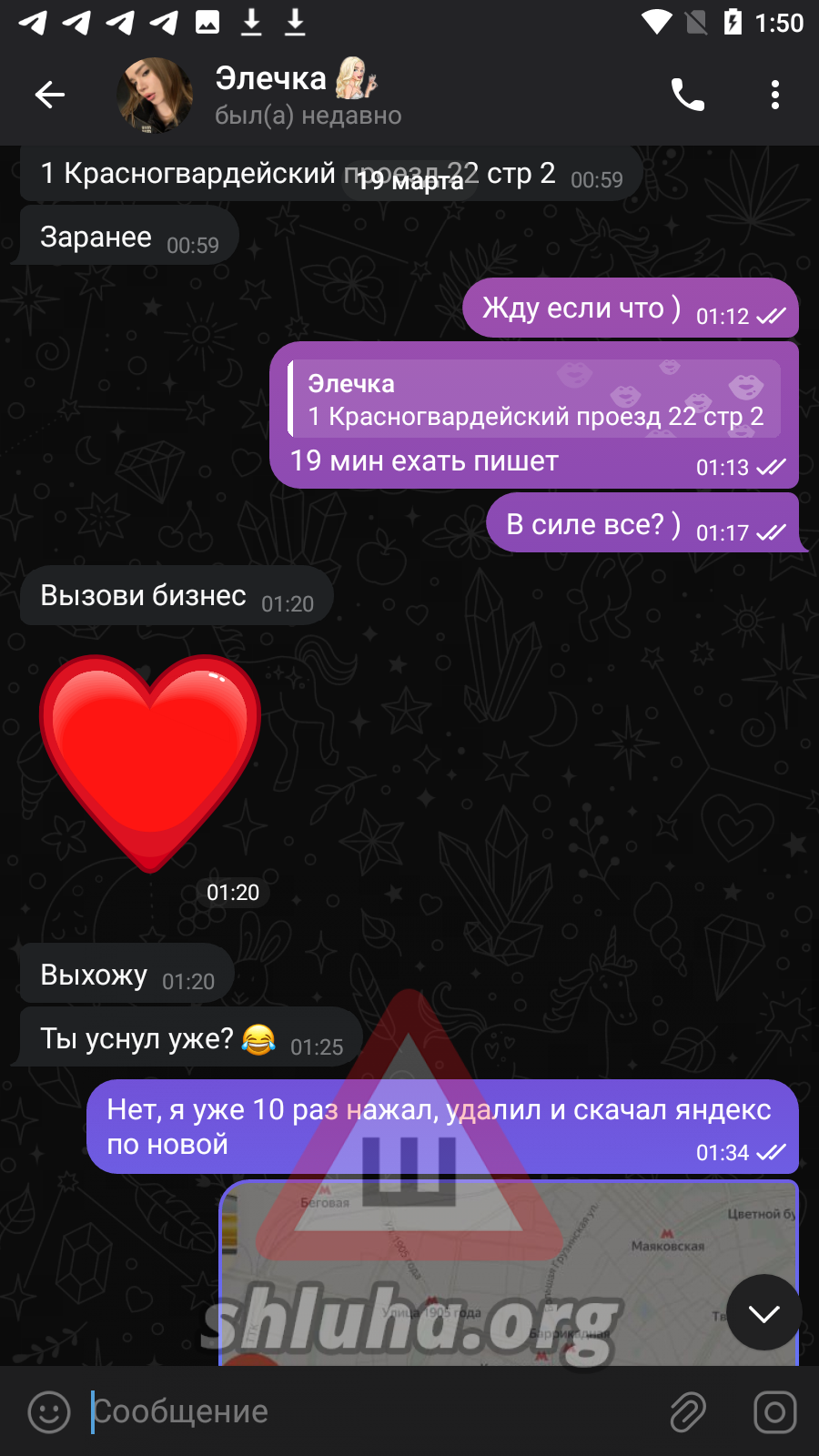The height and width of the screenshot is (1456, 819).
Task: Jump to the quoted address message
Action: [x=534, y=399]
